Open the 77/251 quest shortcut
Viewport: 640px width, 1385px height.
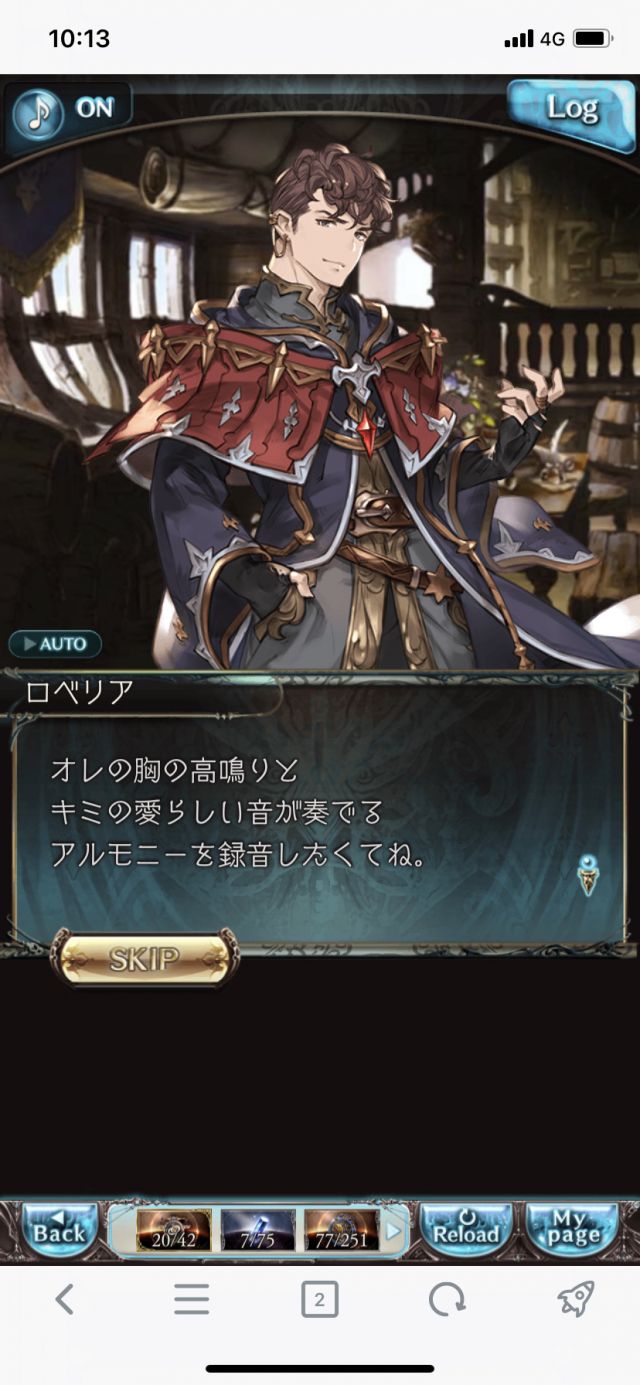point(340,1230)
